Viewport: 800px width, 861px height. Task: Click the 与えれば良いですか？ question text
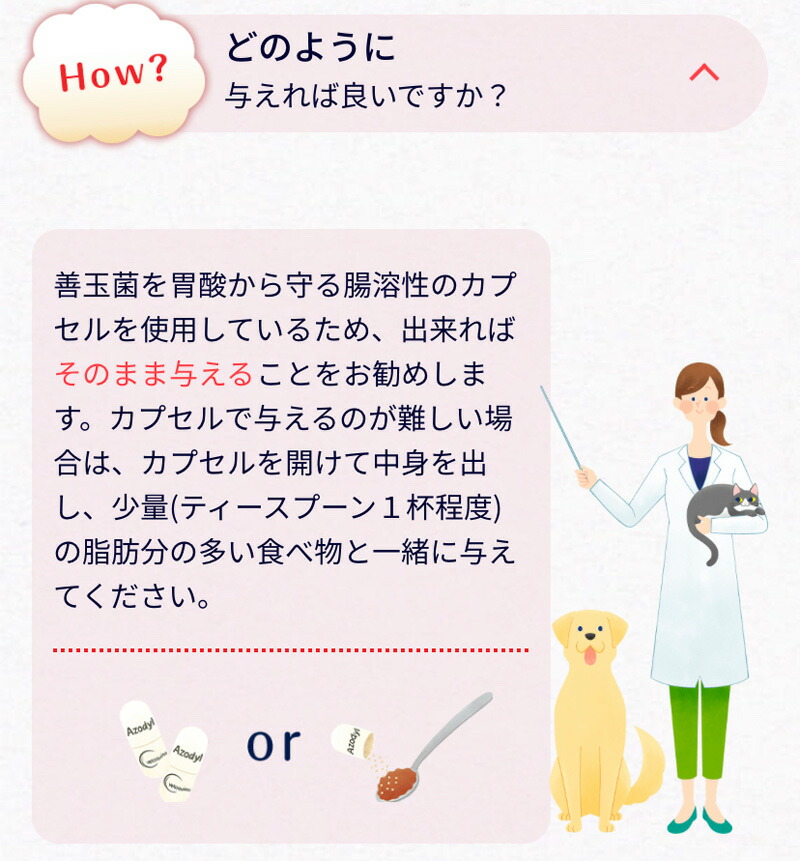pyautogui.click(x=360, y=90)
